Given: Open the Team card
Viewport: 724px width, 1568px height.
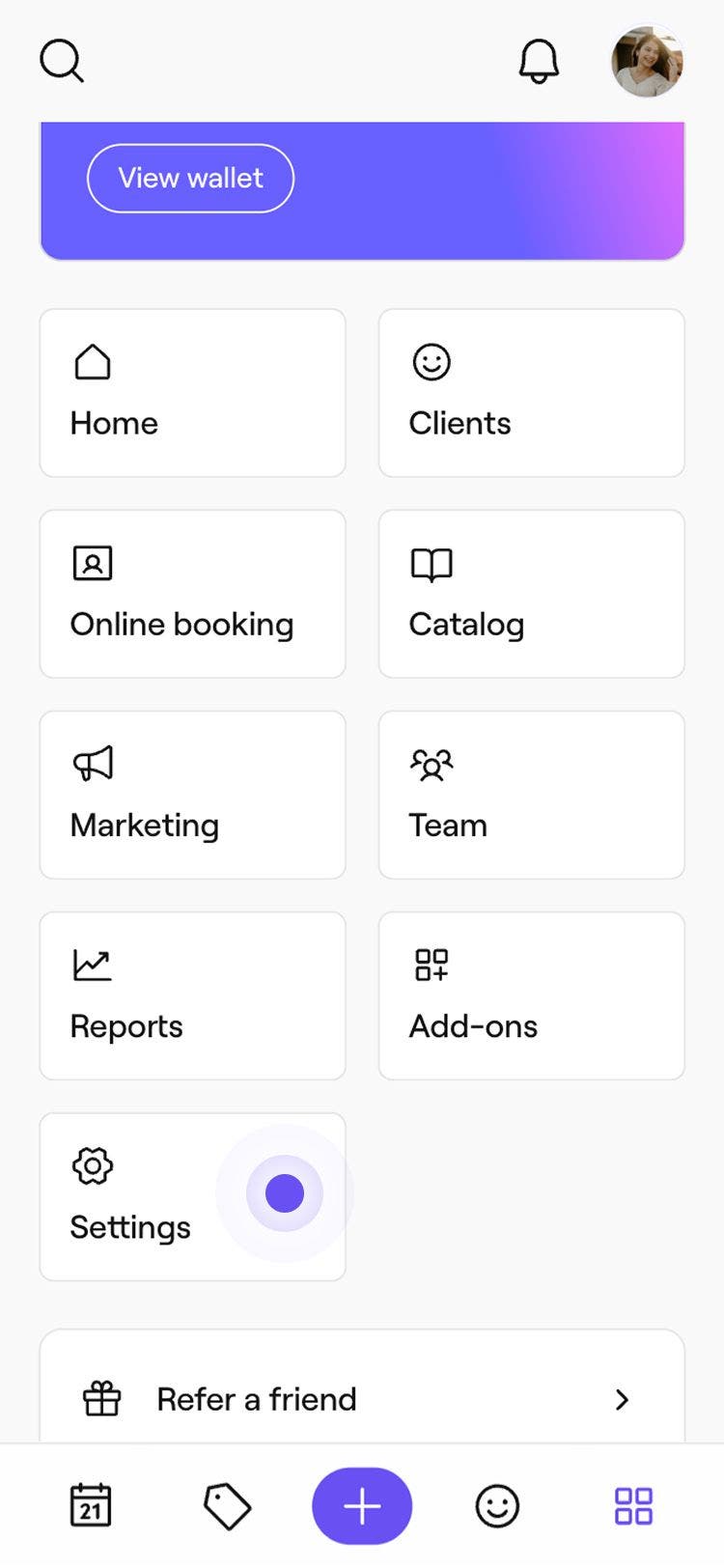Looking at the screenshot, I should [x=531, y=795].
